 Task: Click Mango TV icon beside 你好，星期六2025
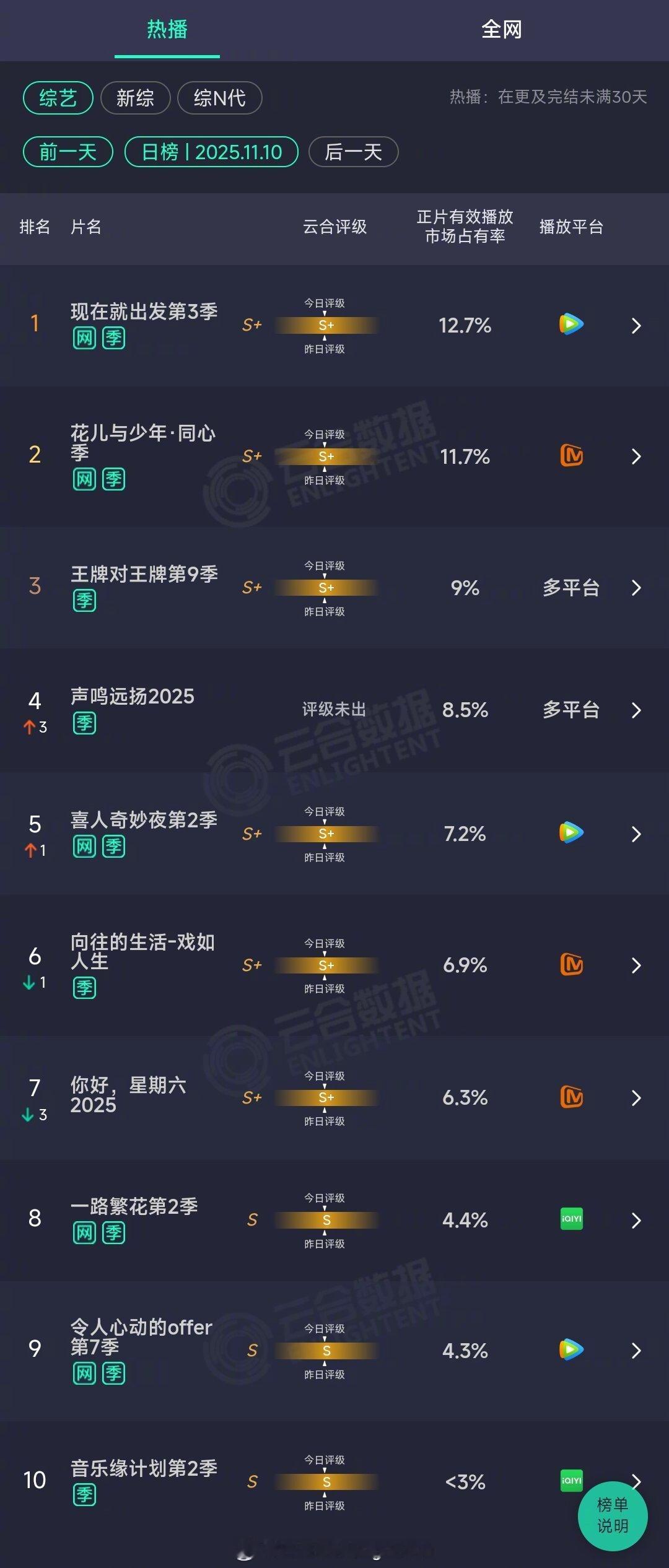(571, 1097)
